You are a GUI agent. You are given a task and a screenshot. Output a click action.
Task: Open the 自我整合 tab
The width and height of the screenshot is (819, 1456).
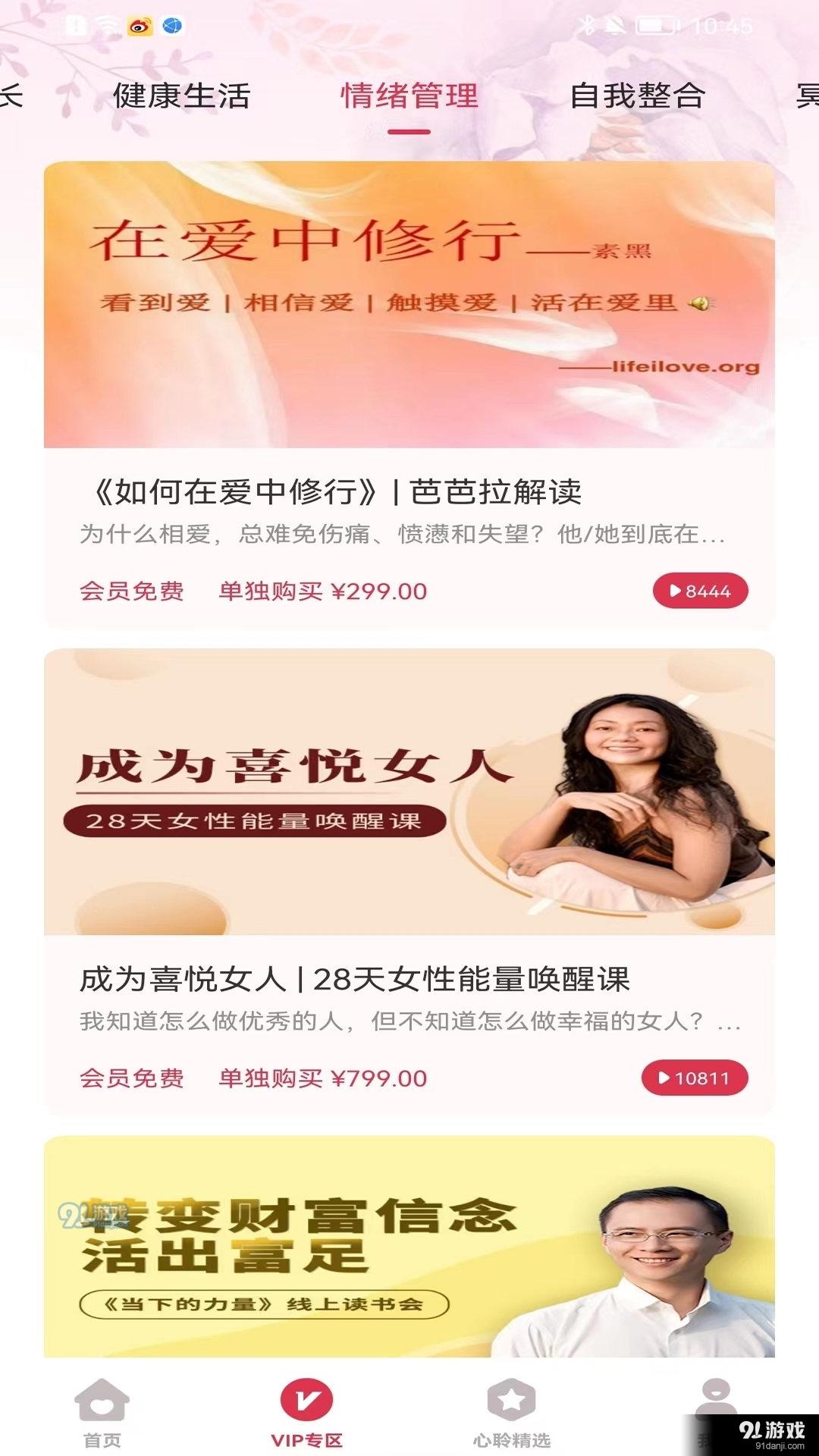(637, 96)
